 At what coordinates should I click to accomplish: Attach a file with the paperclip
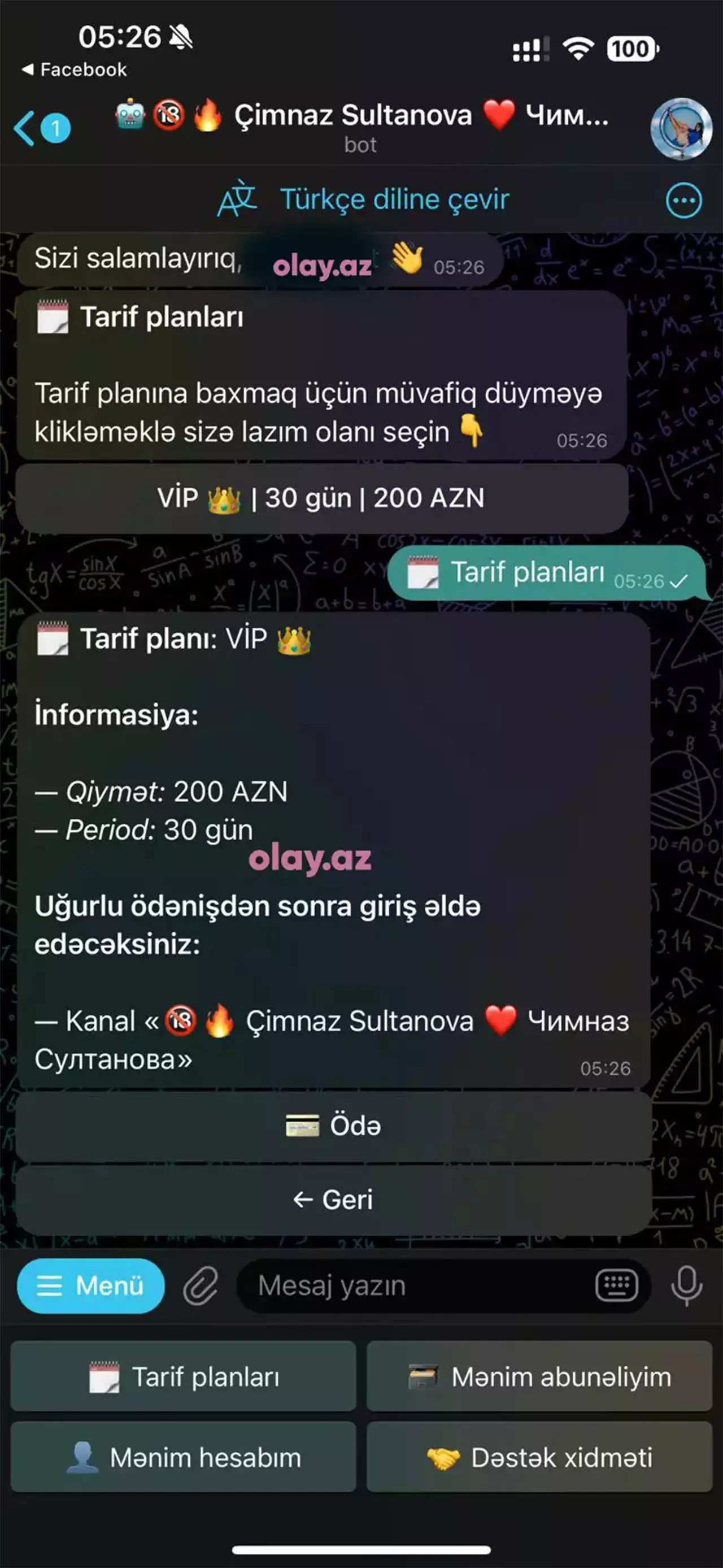201,1285
